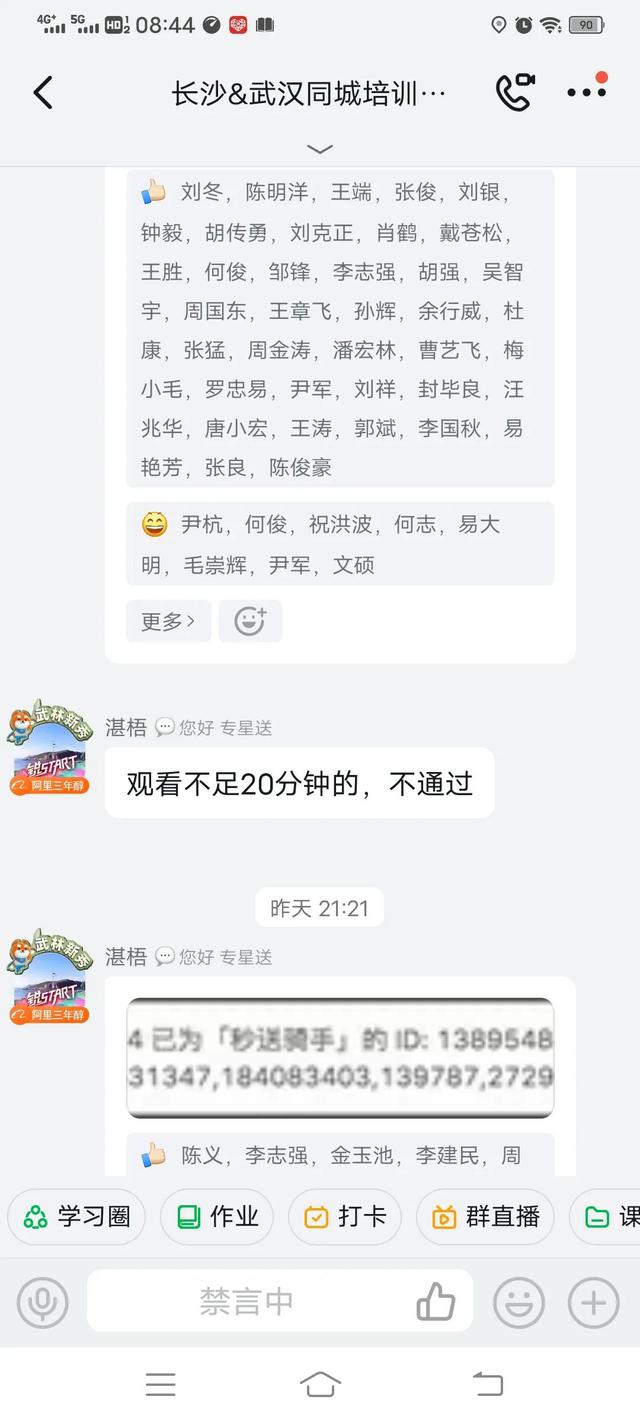Go to the system home screen

click(320, 1384)
